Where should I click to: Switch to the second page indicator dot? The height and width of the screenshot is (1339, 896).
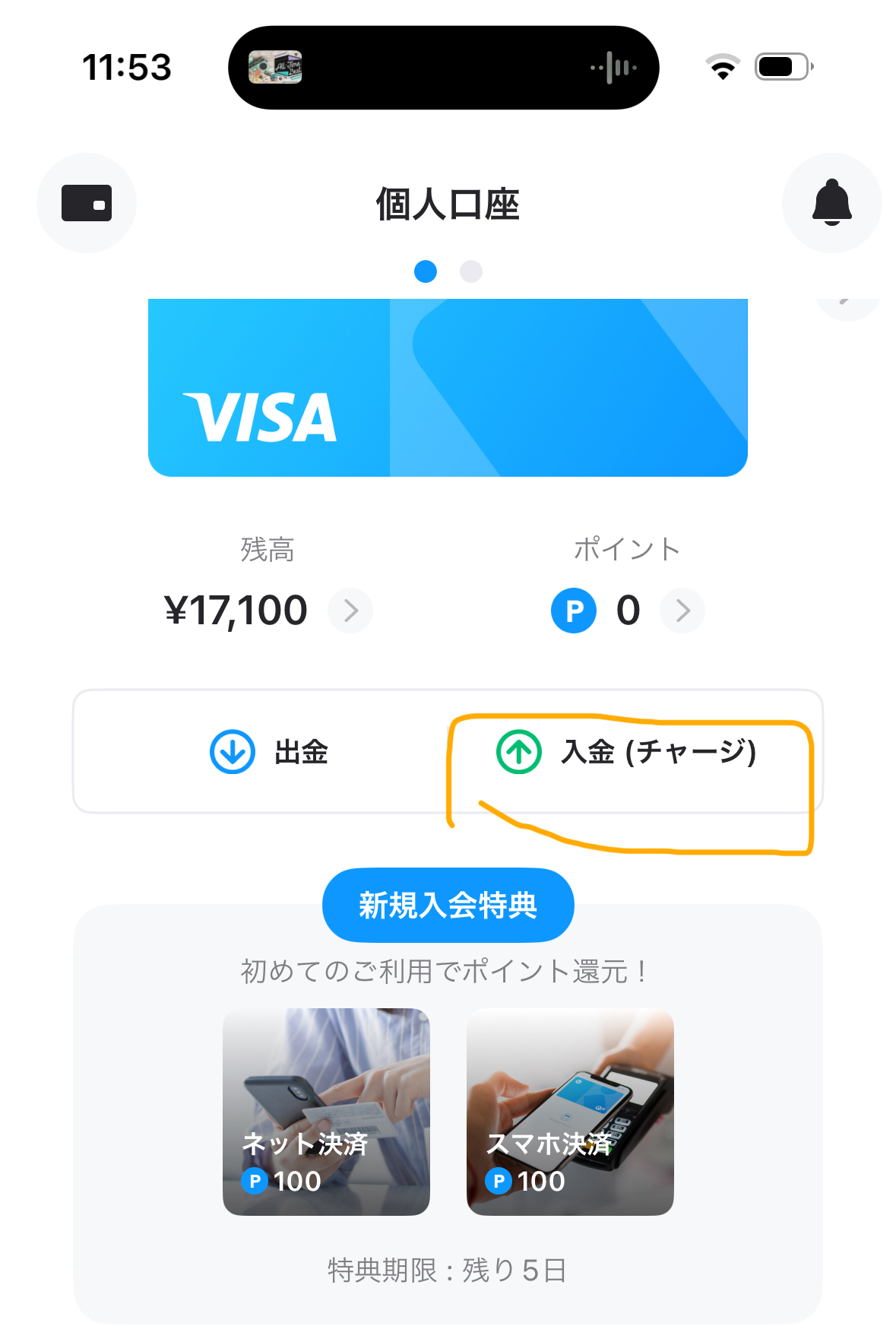click(471, 271)
